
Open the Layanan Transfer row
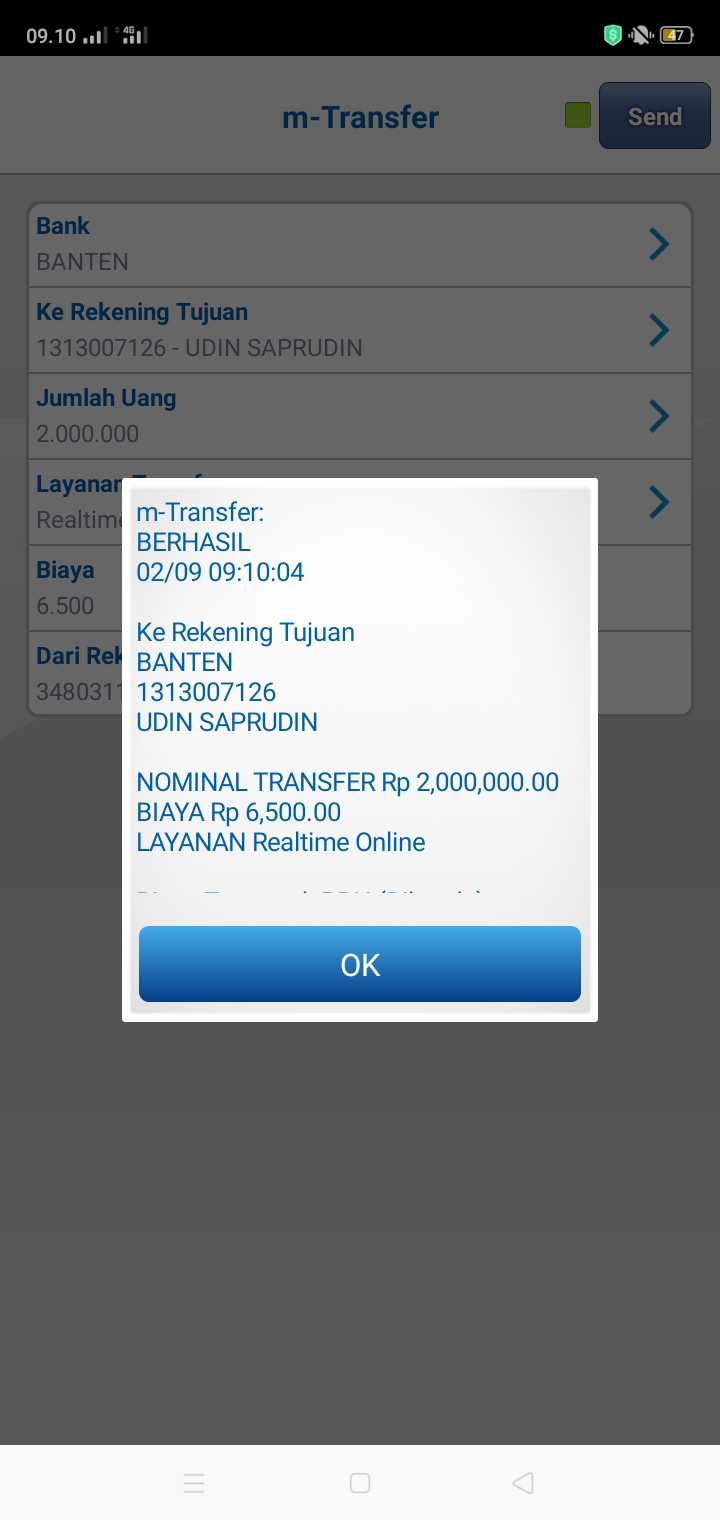coord(657,501)
